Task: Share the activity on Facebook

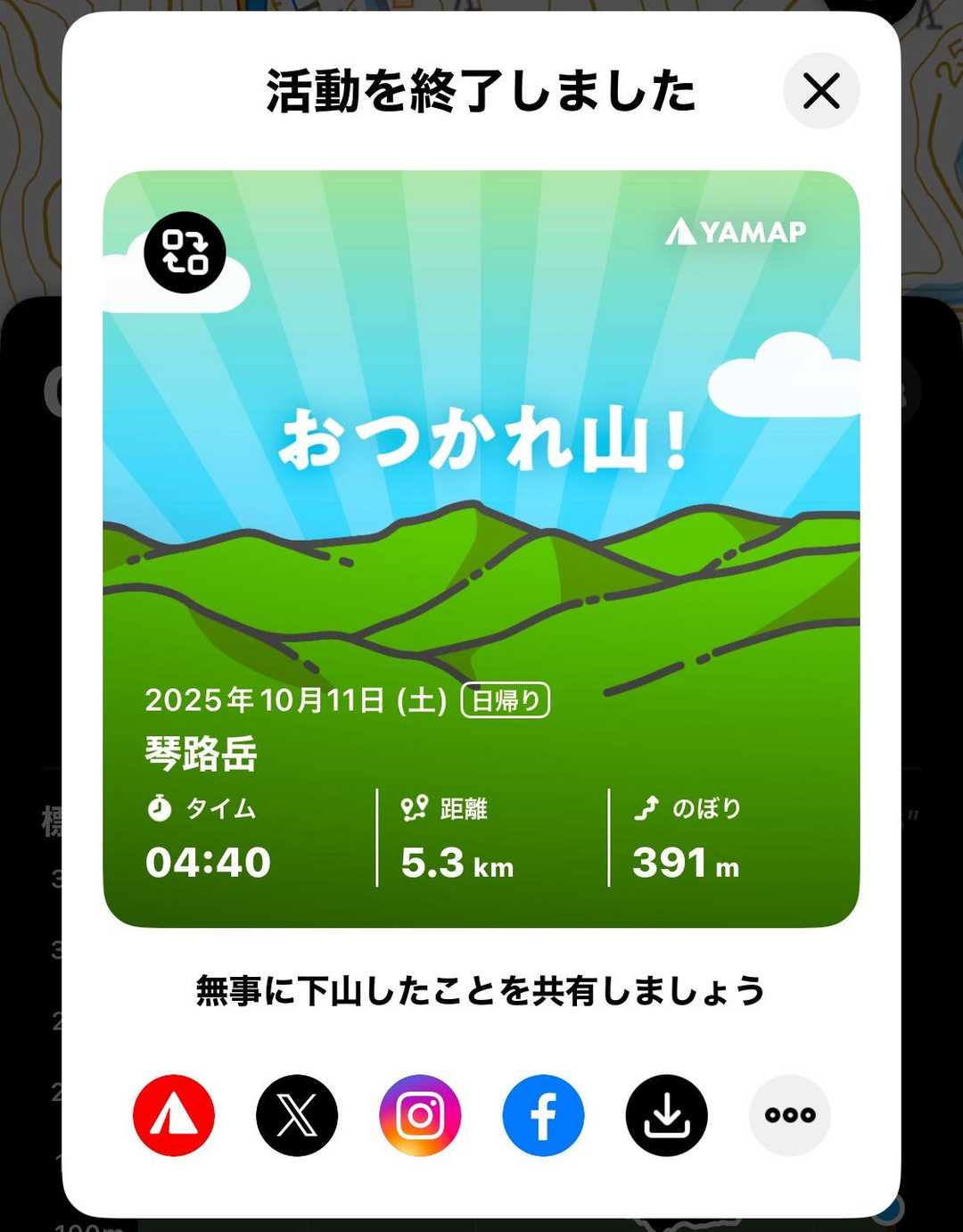Action: [x=543, y=1115]
